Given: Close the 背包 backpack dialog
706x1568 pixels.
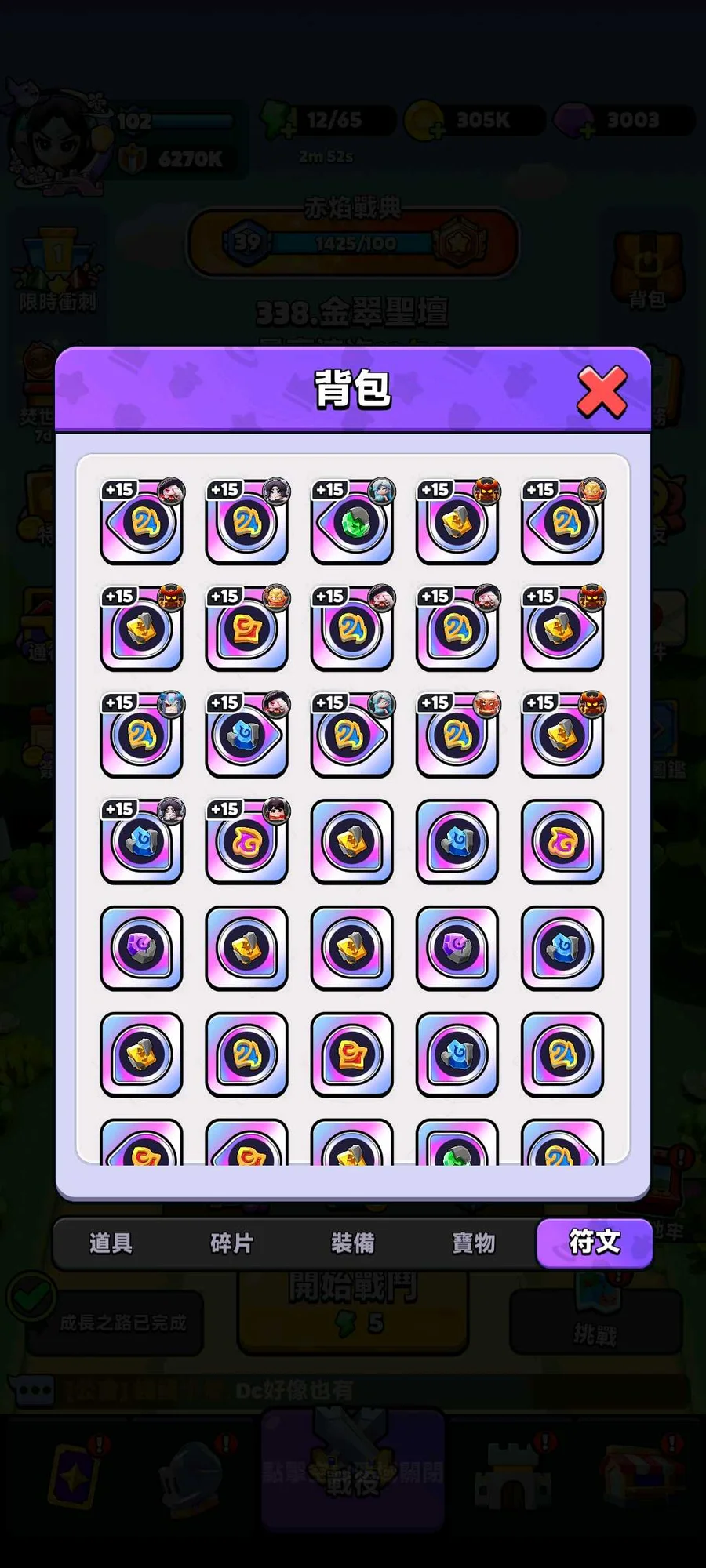Looking at the screenshot, I should pos(602,391).
